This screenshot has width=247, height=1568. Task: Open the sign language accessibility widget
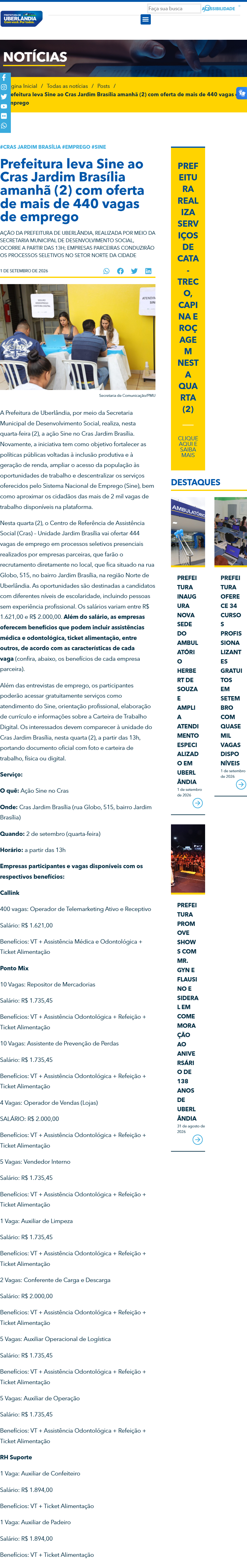point(241,93)
